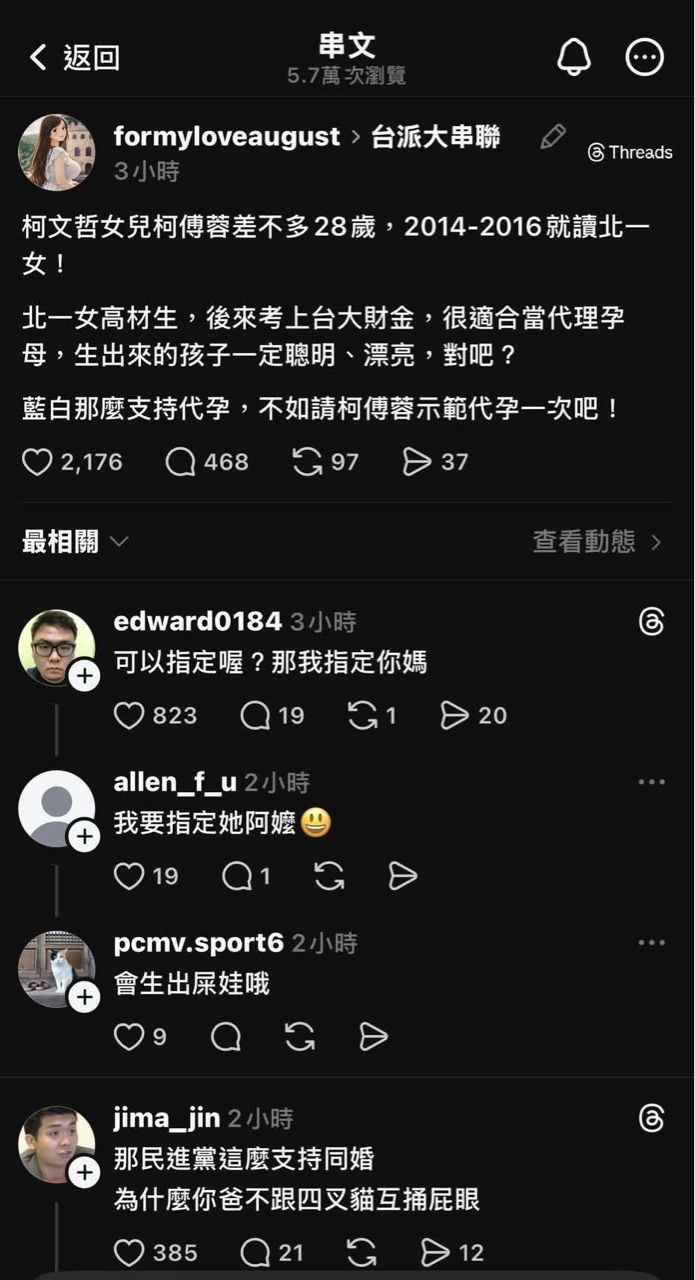Screen dimensions: 695x1280
Task: Open formyloveaugust's profile
Action: click(x=227, y=137)
